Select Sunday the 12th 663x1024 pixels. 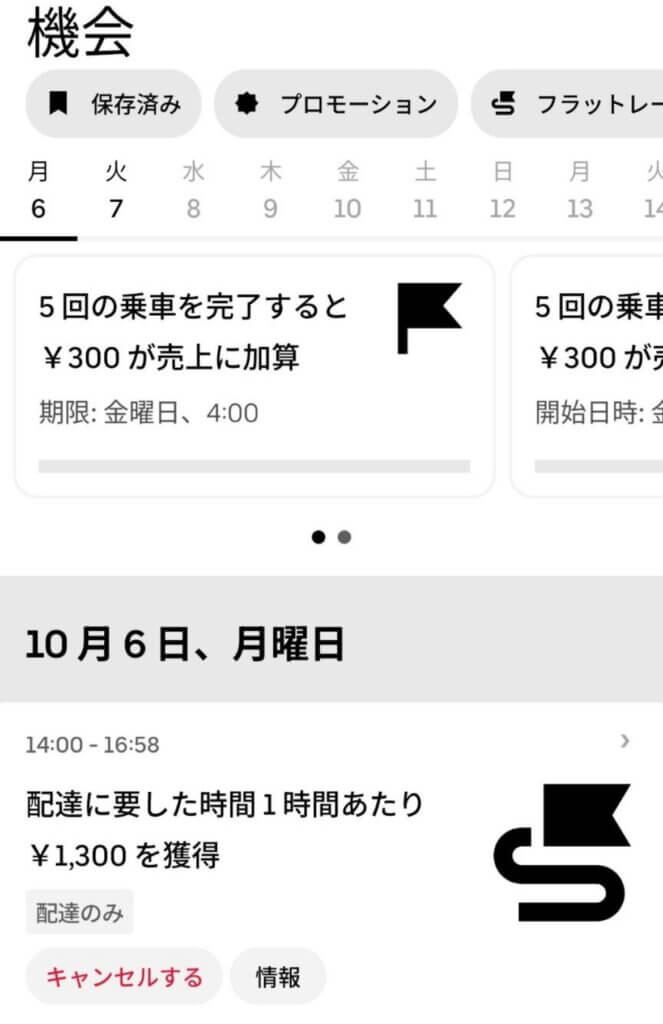(x=502, y=191)
